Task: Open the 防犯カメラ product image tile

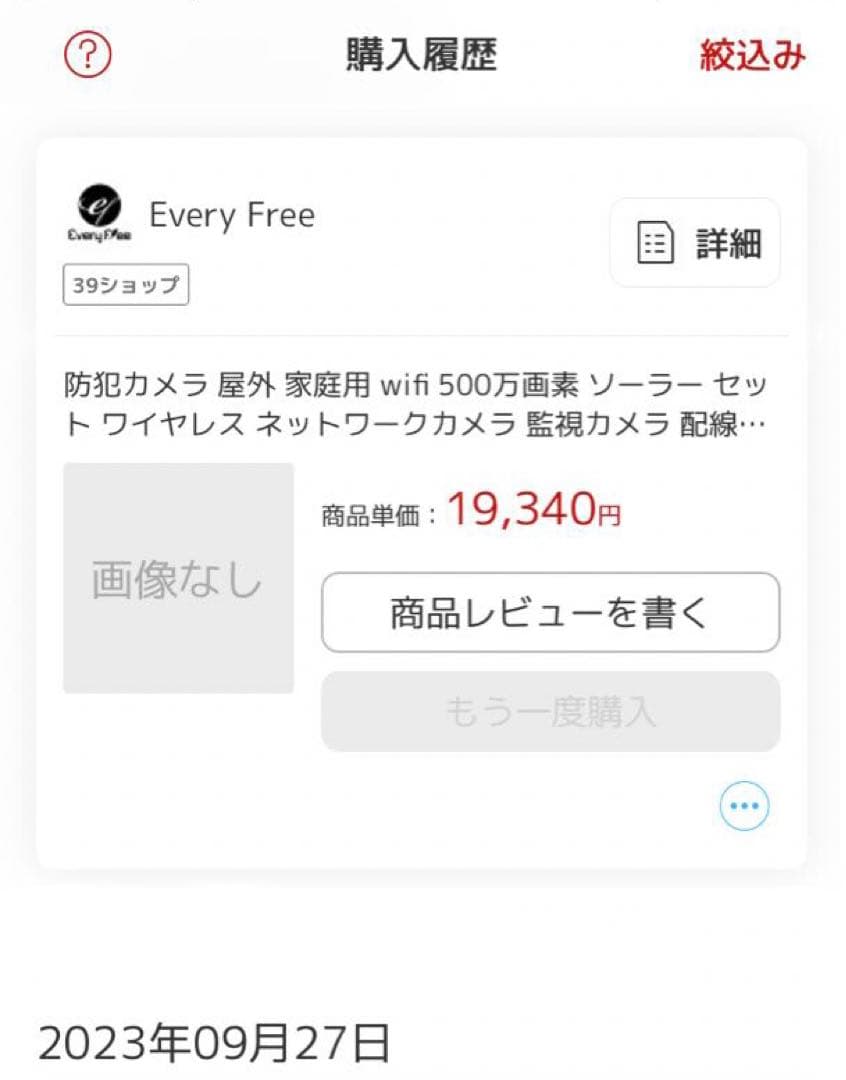Action: 178,578
